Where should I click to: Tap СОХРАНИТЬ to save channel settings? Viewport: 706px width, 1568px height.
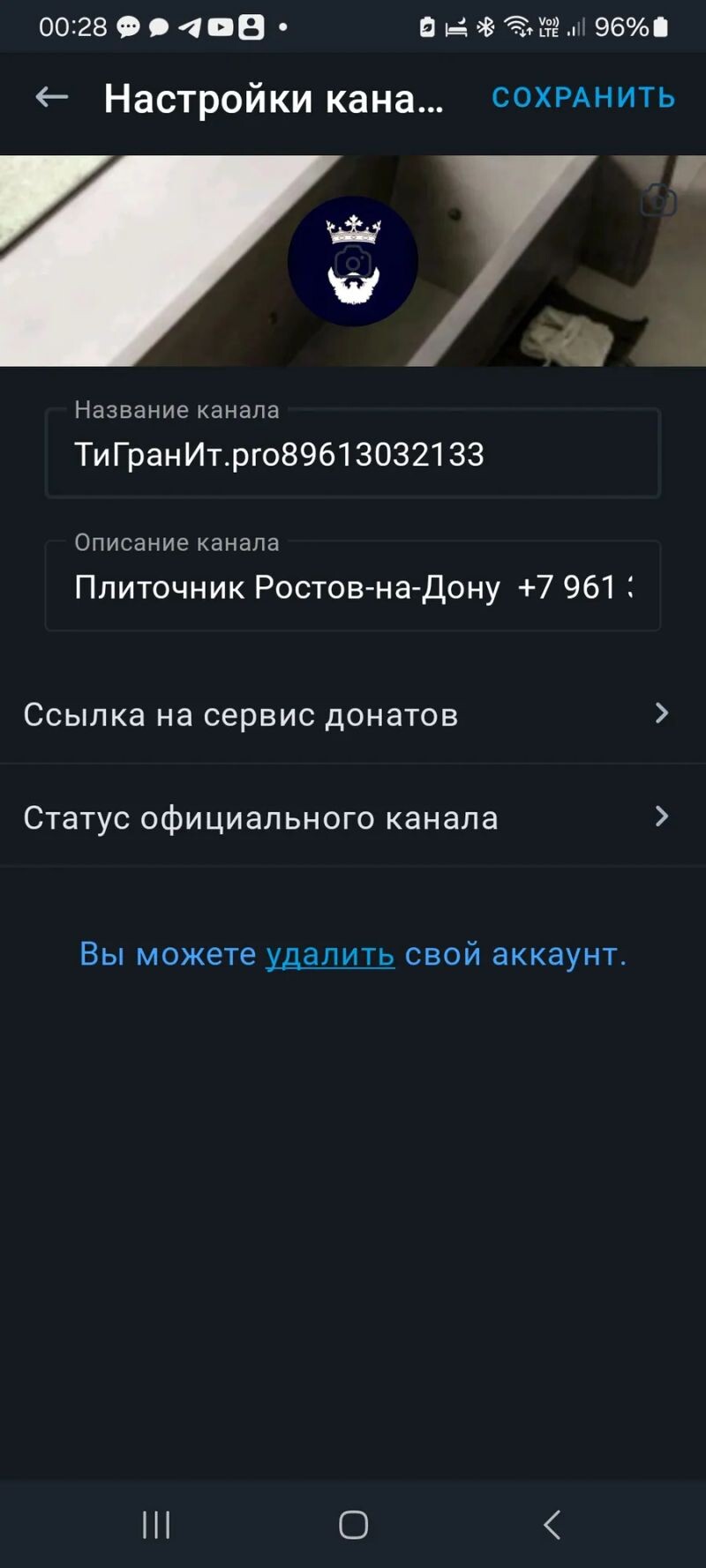pos(583,98)
